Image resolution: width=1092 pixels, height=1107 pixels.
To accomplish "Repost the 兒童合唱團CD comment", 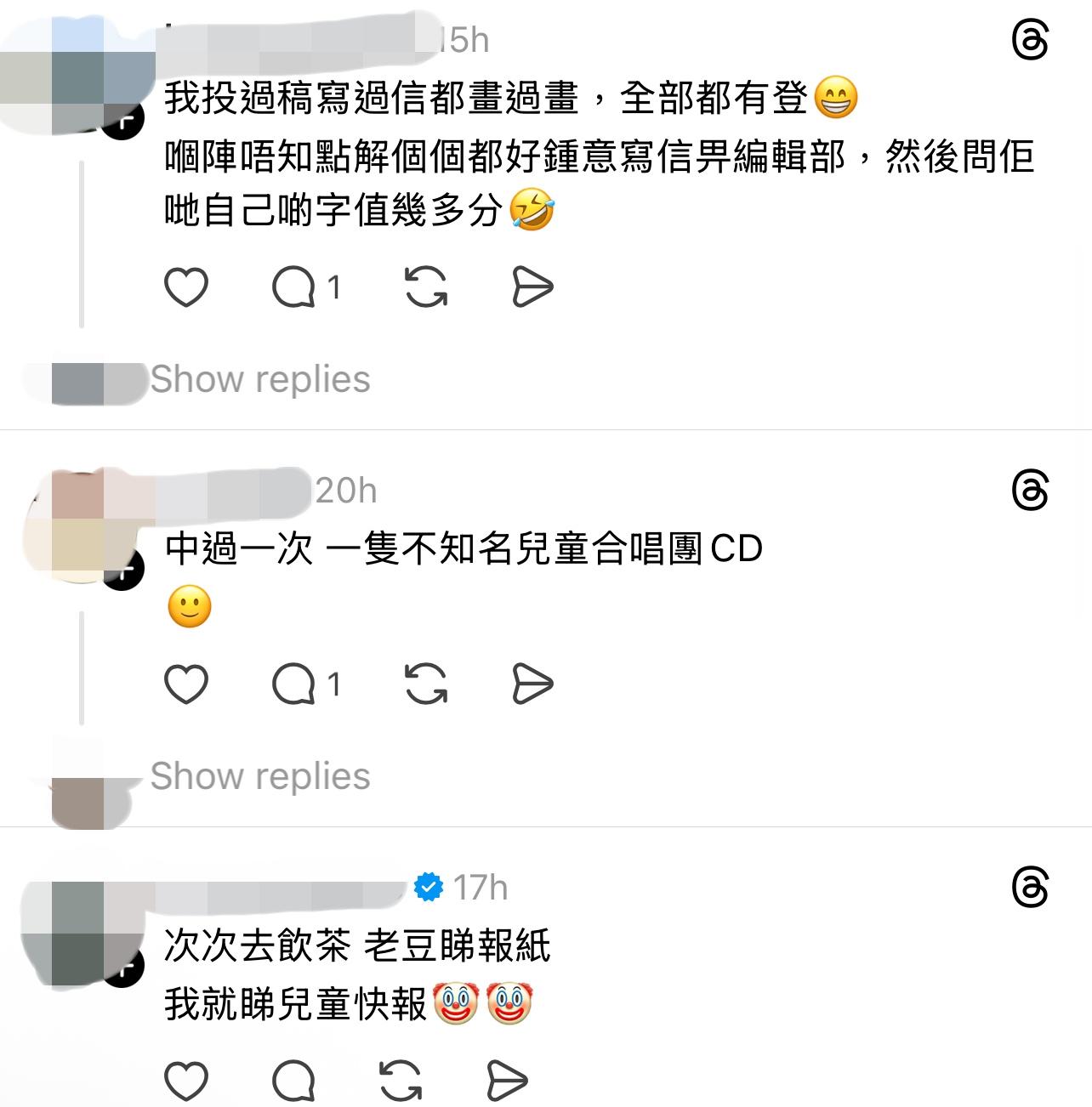I will (x=425, y=684).
